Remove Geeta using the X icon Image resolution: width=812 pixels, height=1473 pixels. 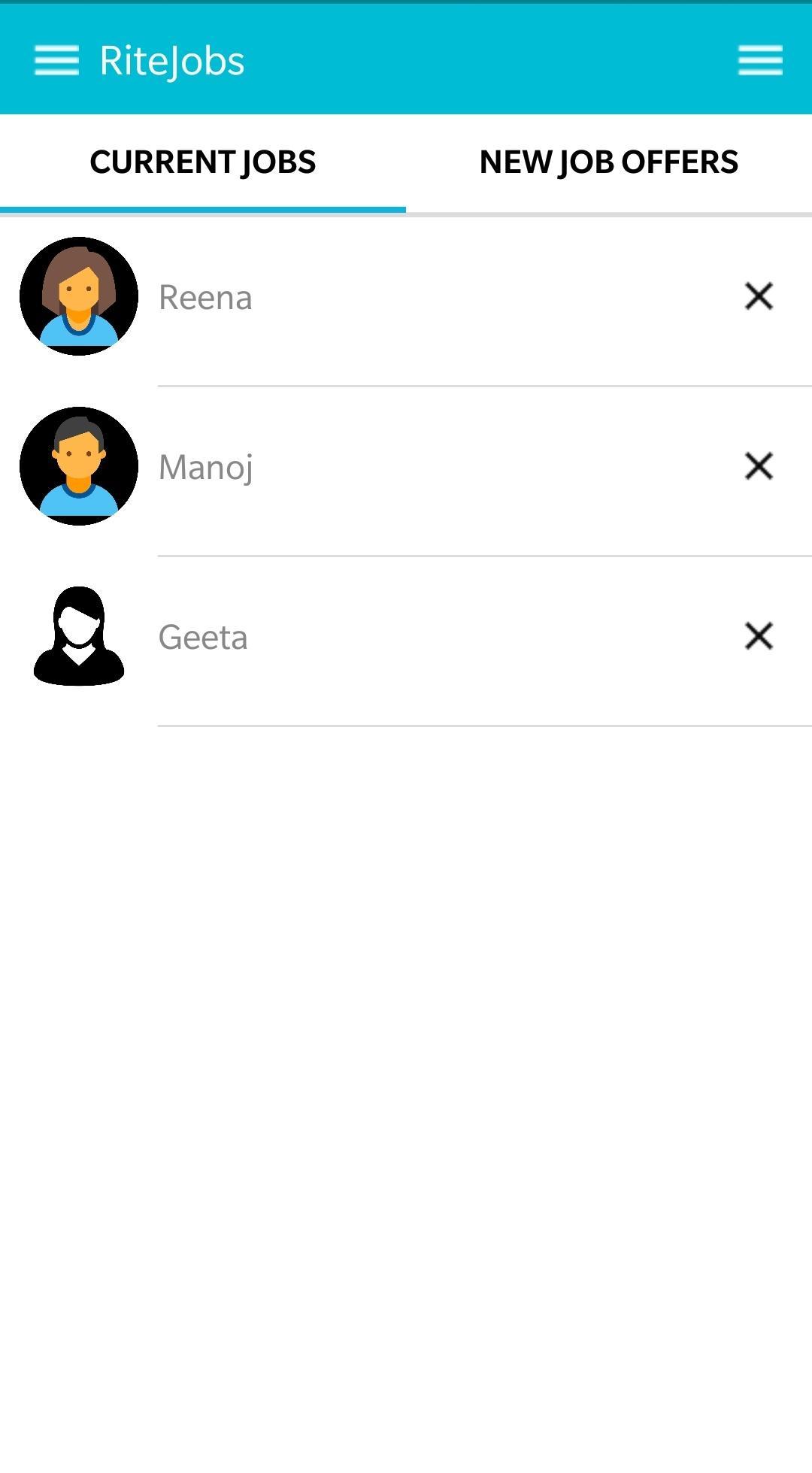(760, 637)
